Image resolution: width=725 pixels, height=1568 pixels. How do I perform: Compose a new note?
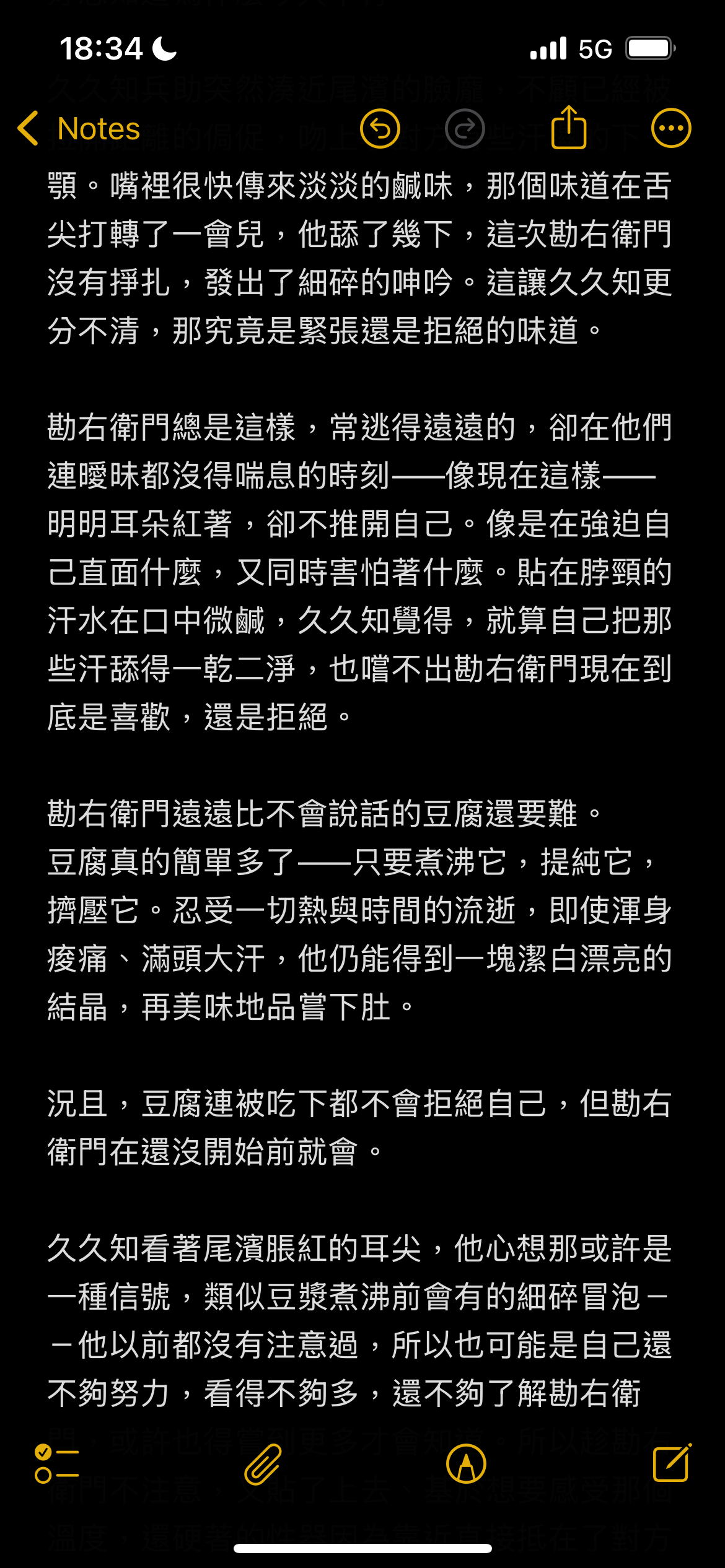click(672, 1463)
